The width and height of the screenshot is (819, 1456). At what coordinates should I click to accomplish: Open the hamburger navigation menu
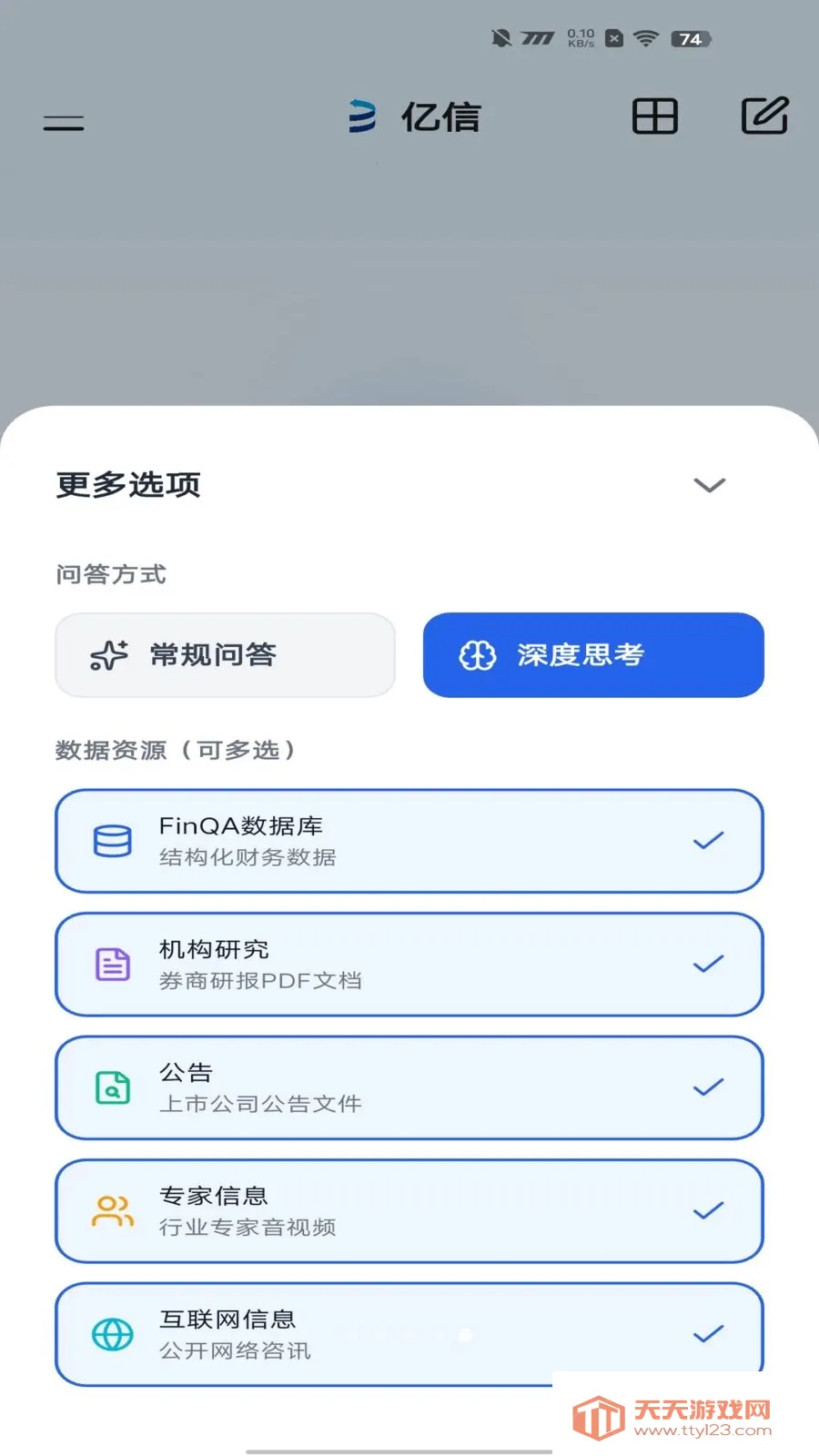(62, 121)
